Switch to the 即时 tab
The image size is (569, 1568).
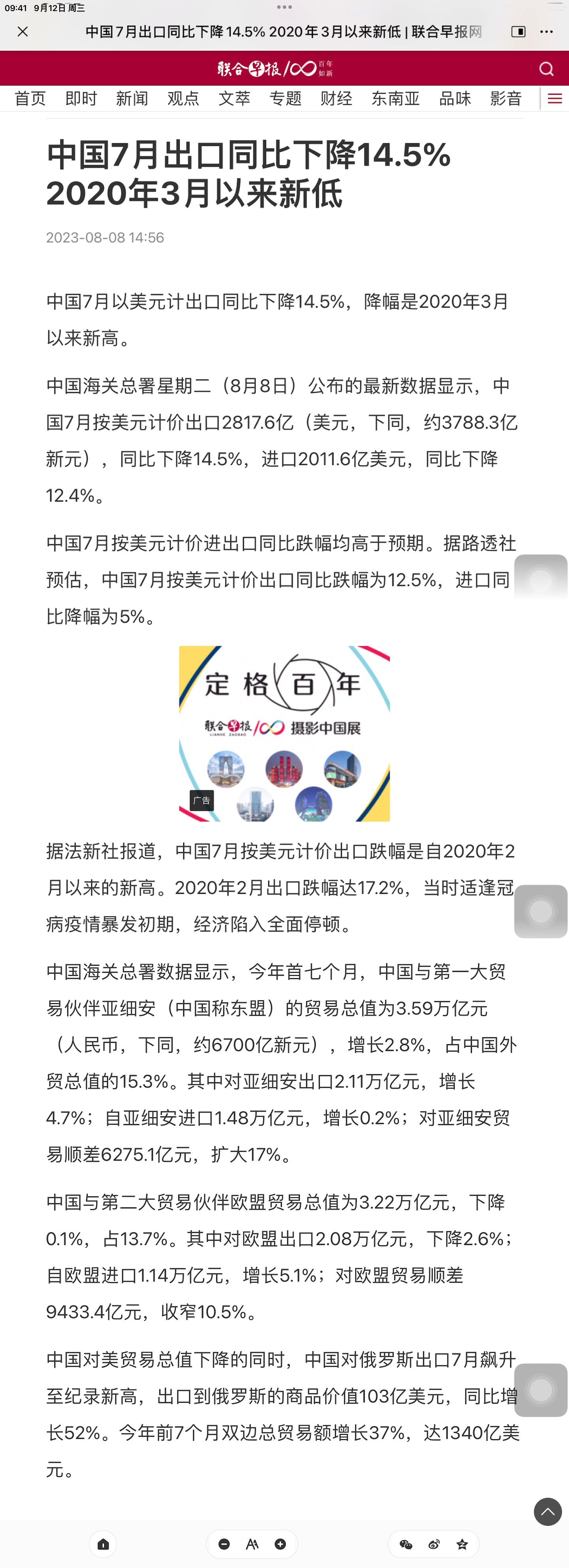pos(81,98)
